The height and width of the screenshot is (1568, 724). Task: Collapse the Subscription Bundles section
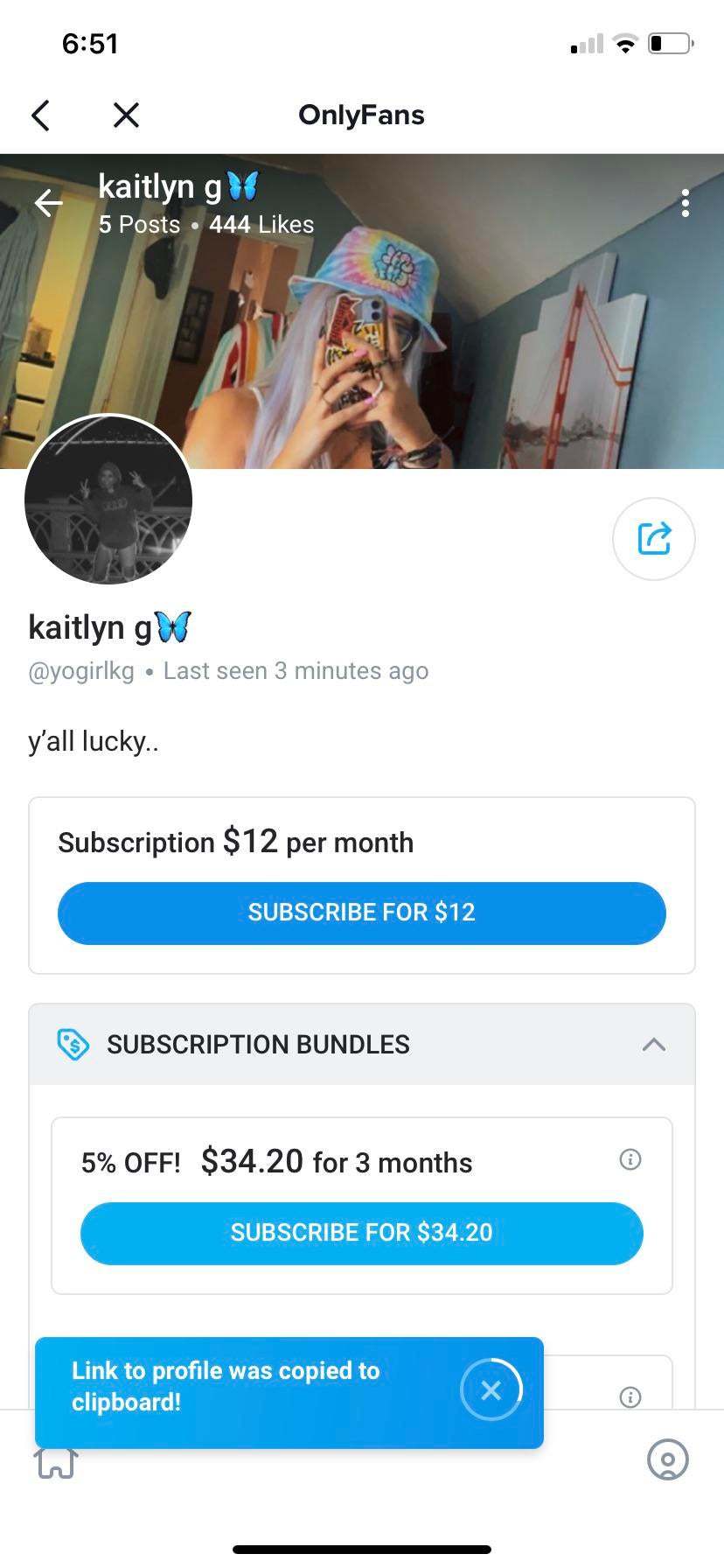654,1044
